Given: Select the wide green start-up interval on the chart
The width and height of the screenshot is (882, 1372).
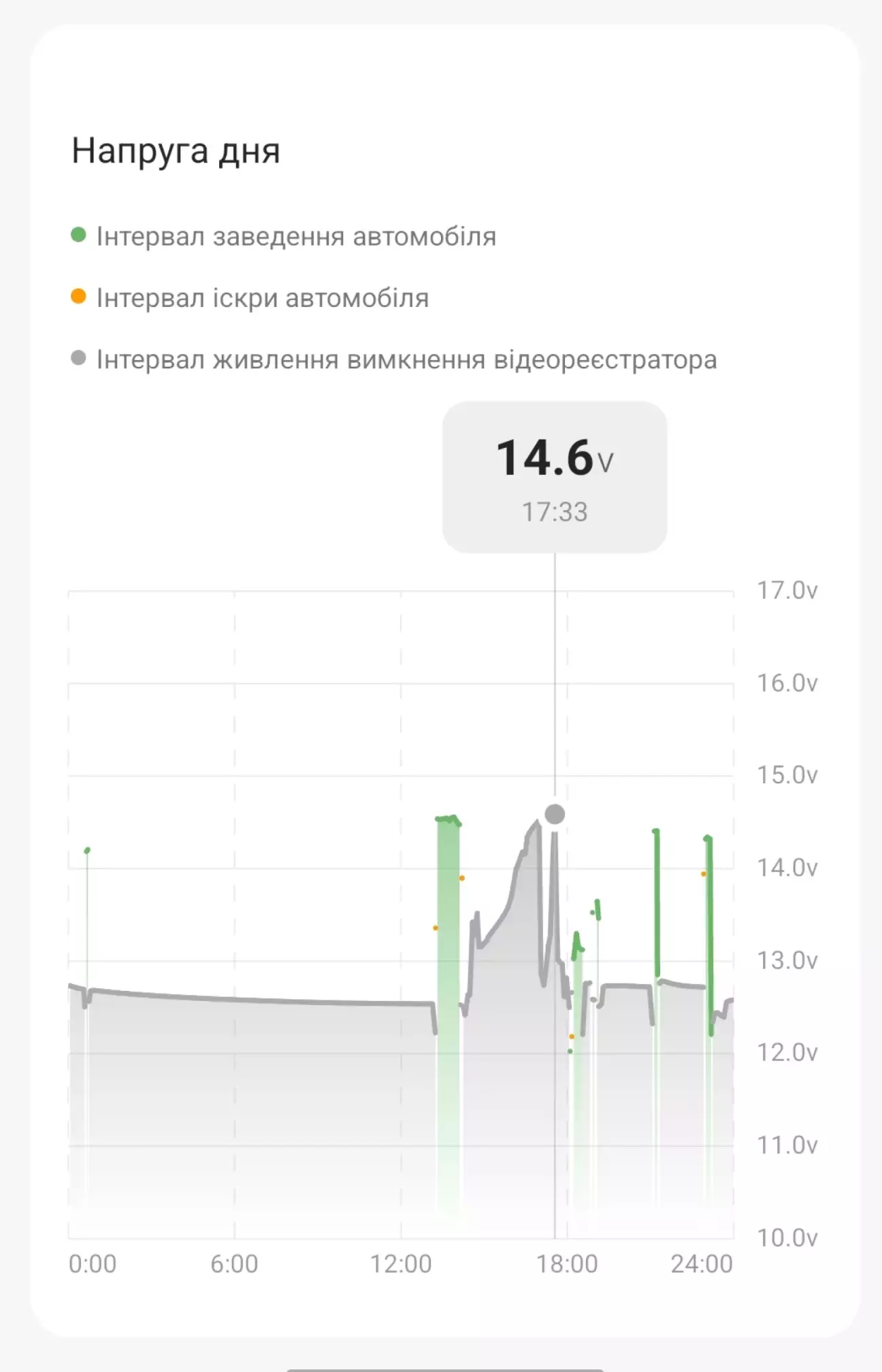Looking at the screenshot, I should coord(448,1013).
